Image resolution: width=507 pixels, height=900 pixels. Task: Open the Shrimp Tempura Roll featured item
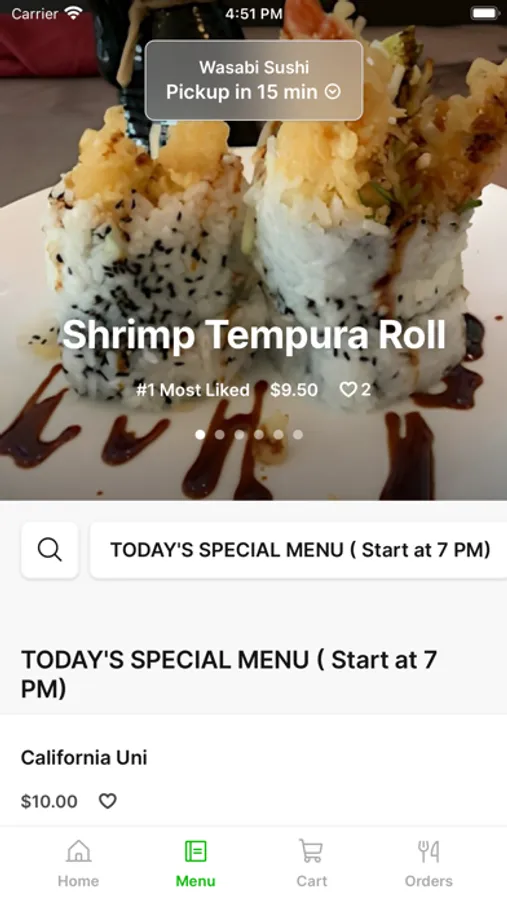pos(254,334)
